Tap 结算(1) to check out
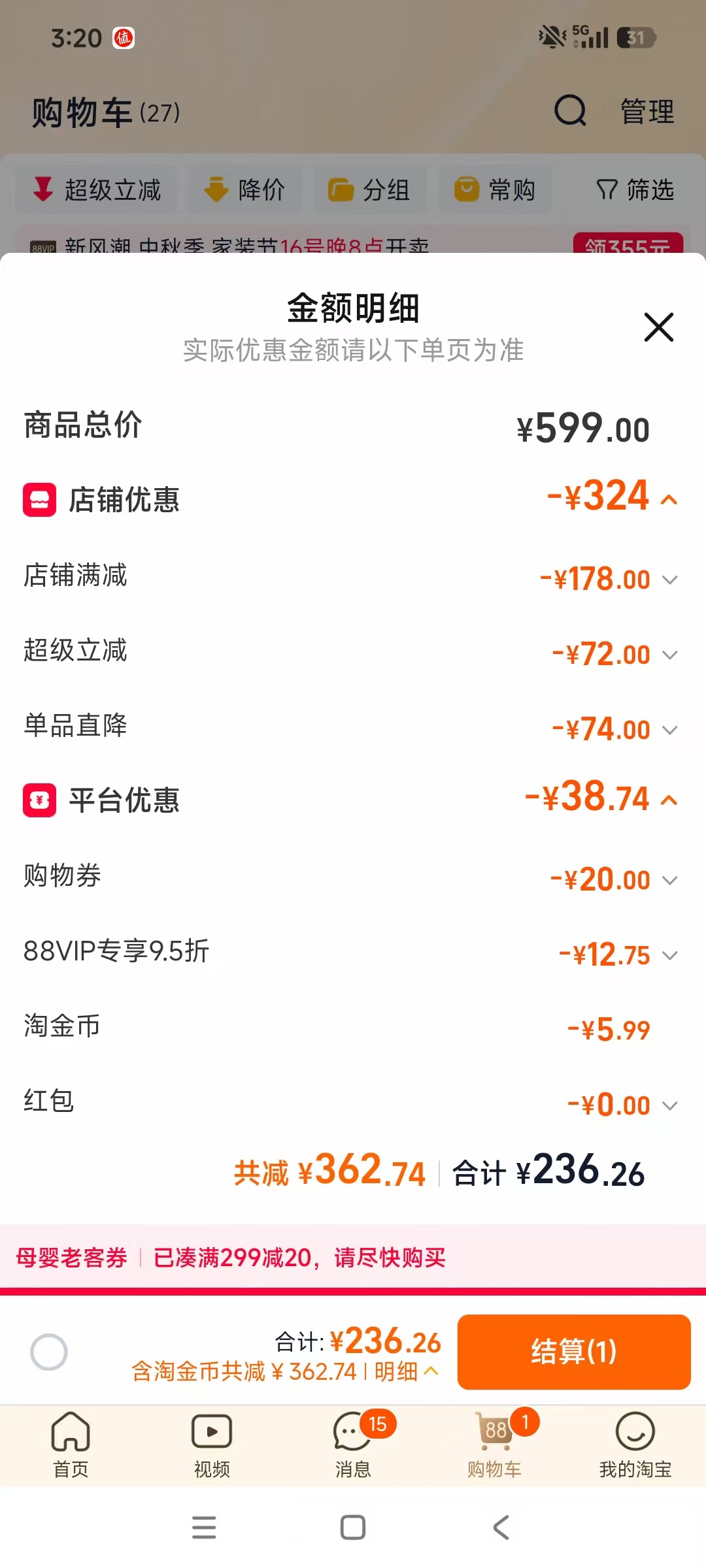 [x=574, y=1352]
